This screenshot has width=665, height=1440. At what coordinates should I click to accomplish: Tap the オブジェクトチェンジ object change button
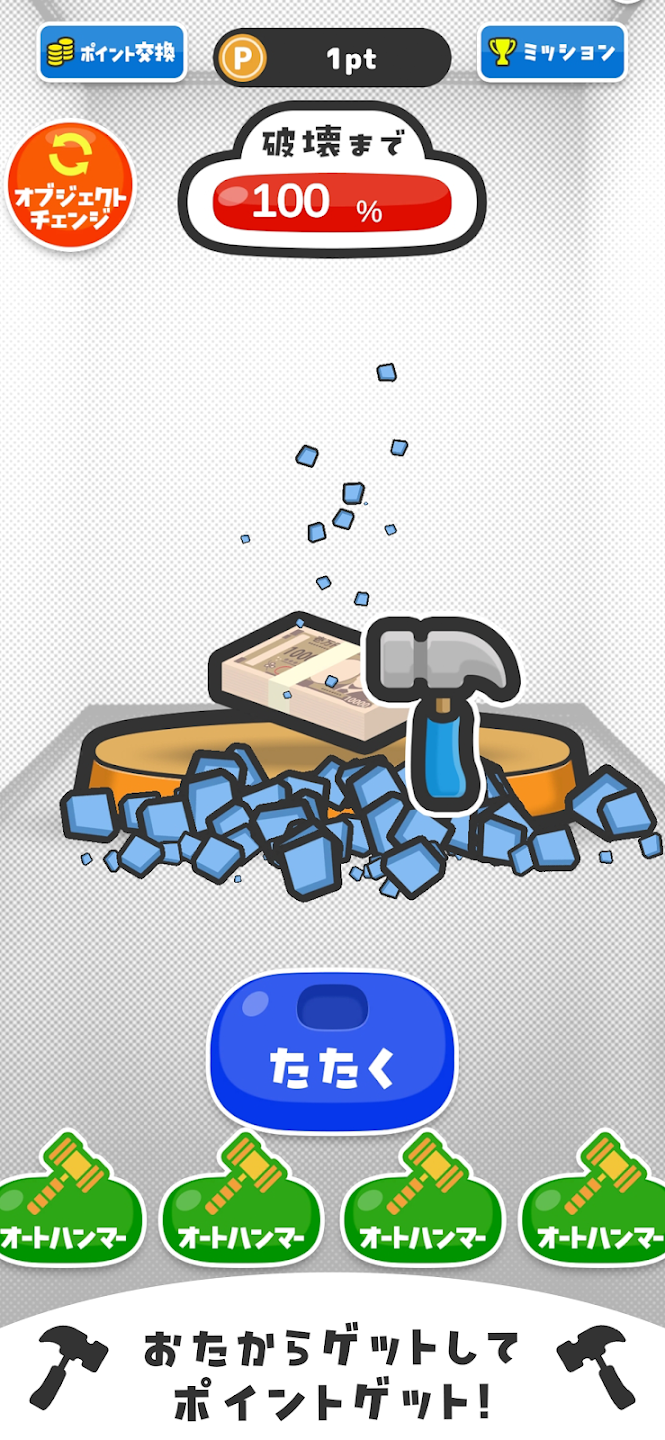tap(70, 186)
